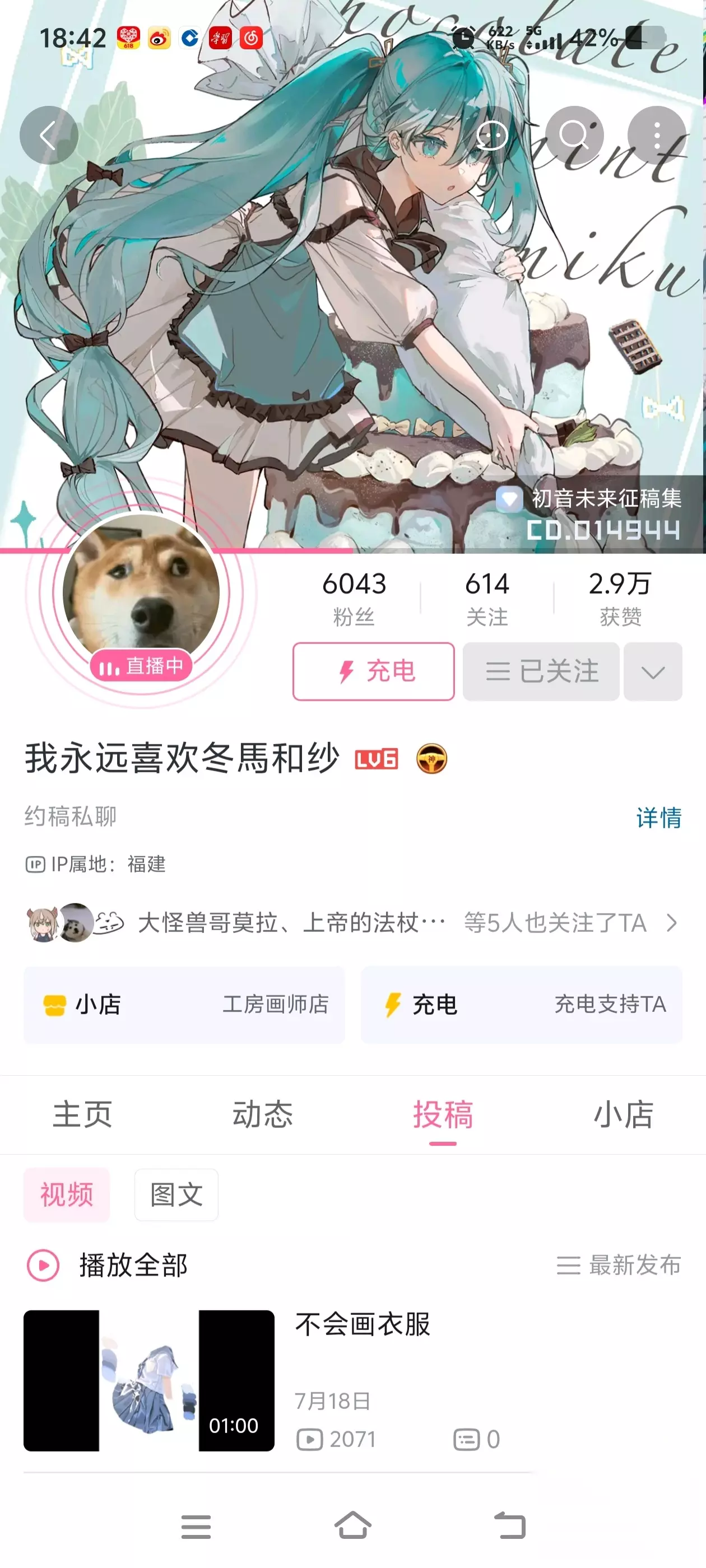
Task: Open the 充电支持TA card
Action: coord(522,1004)
